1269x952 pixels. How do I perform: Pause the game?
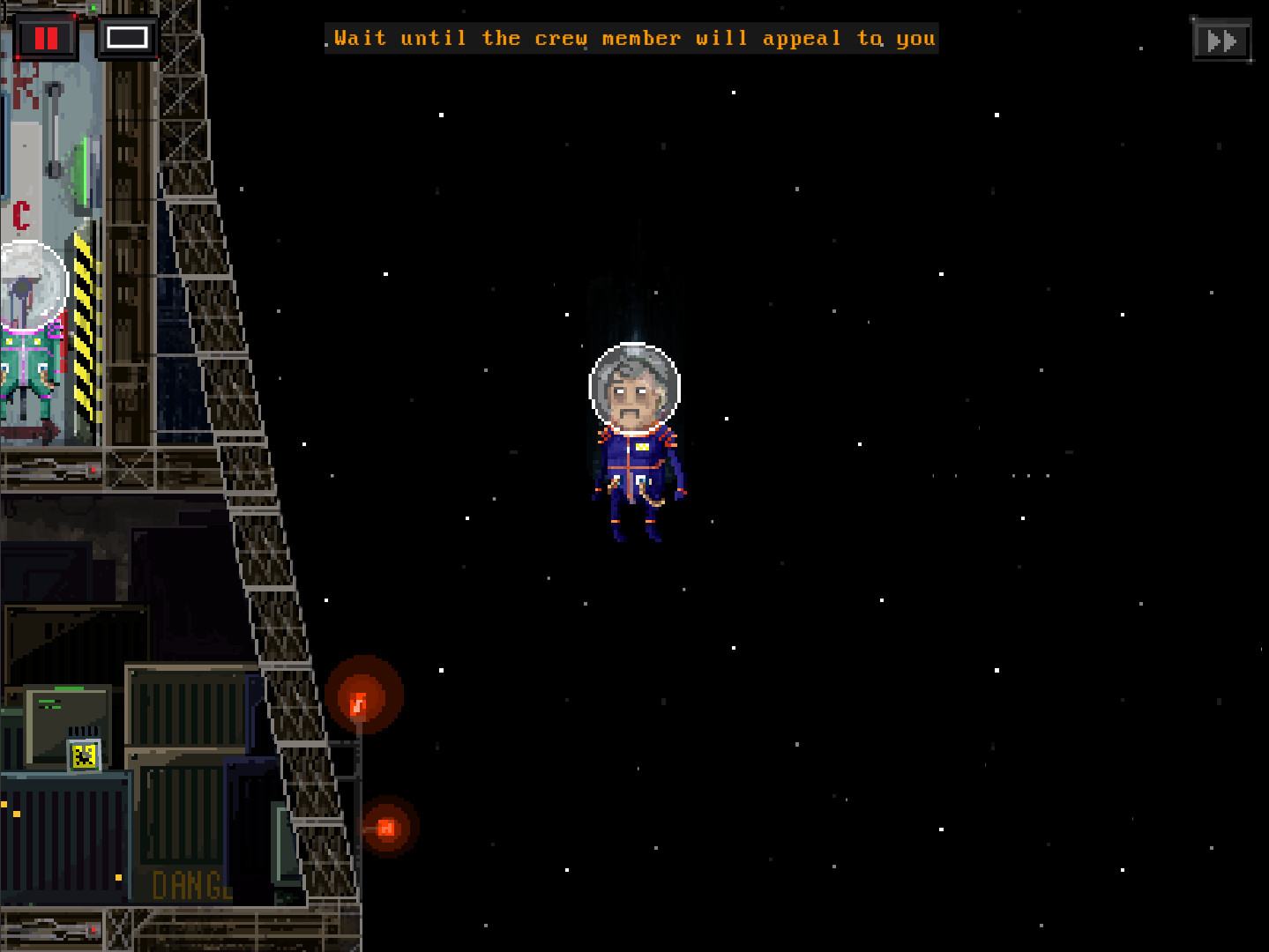pyautogui.click(x=46, y=38)
